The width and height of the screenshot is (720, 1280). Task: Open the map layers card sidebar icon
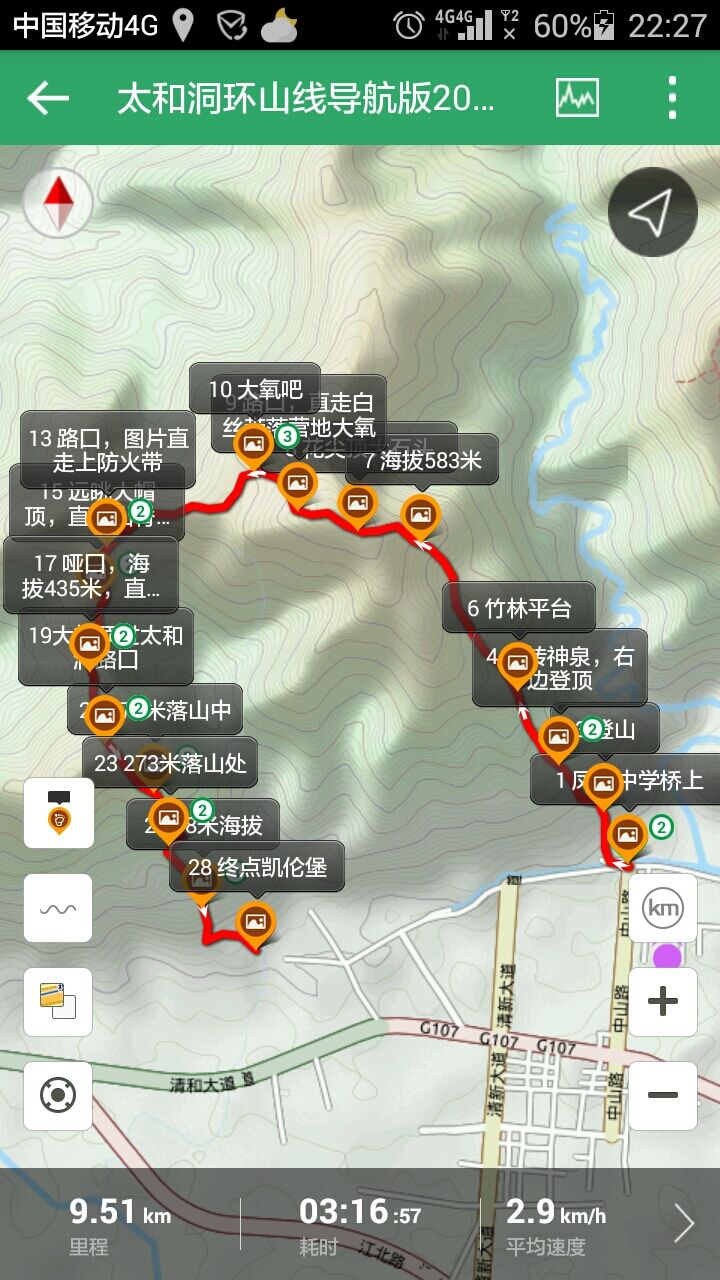(x=60, y=1002)
